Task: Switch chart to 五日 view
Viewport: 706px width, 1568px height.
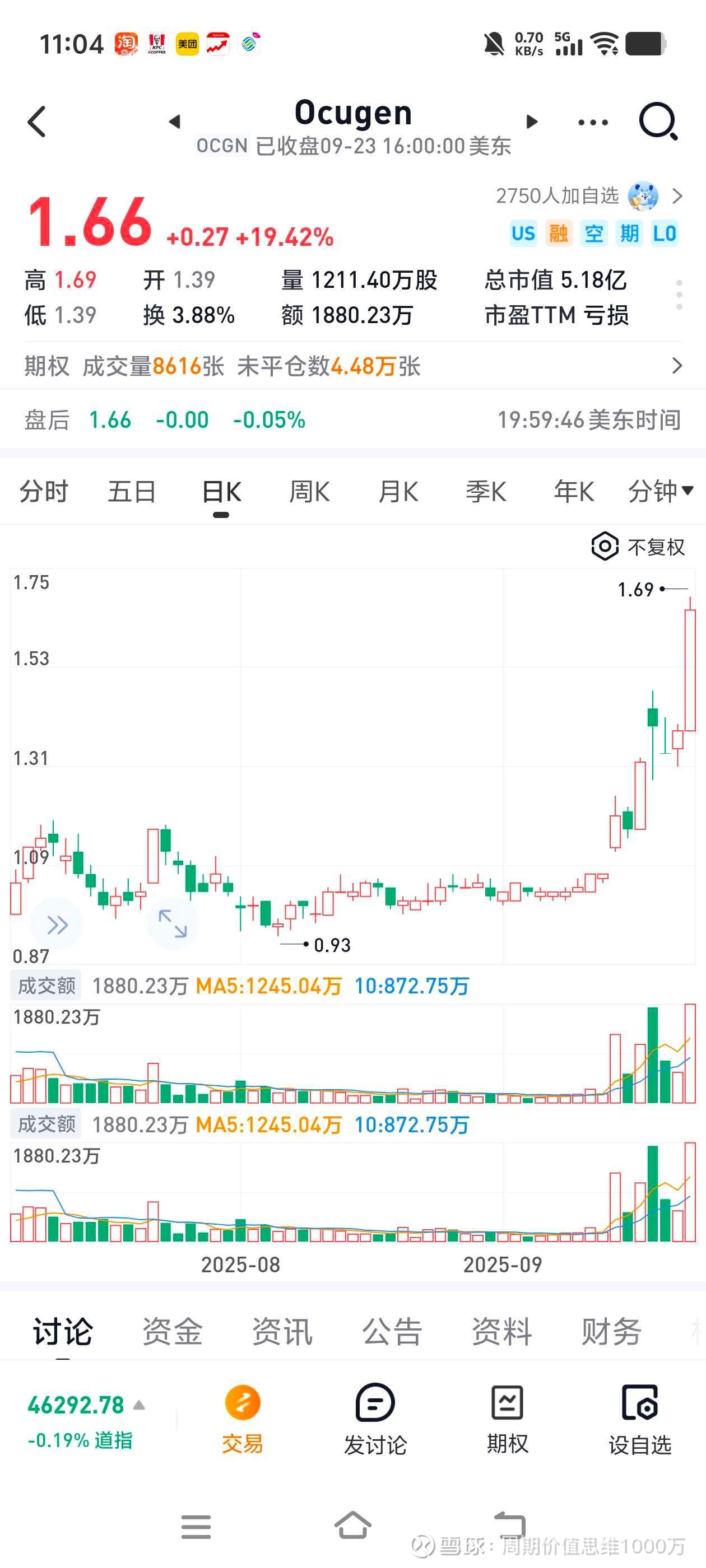Action: pos(132,491)
